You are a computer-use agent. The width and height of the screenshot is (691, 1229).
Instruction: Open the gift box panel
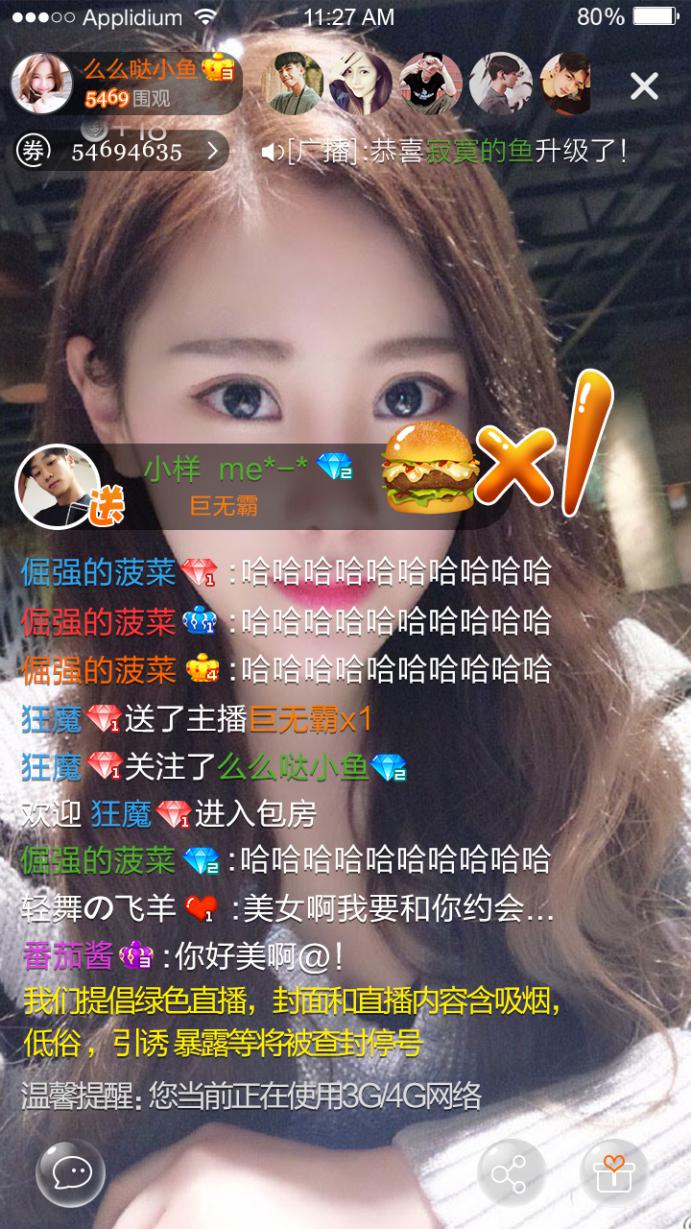pyautogui.click(x=614, y=1173)
